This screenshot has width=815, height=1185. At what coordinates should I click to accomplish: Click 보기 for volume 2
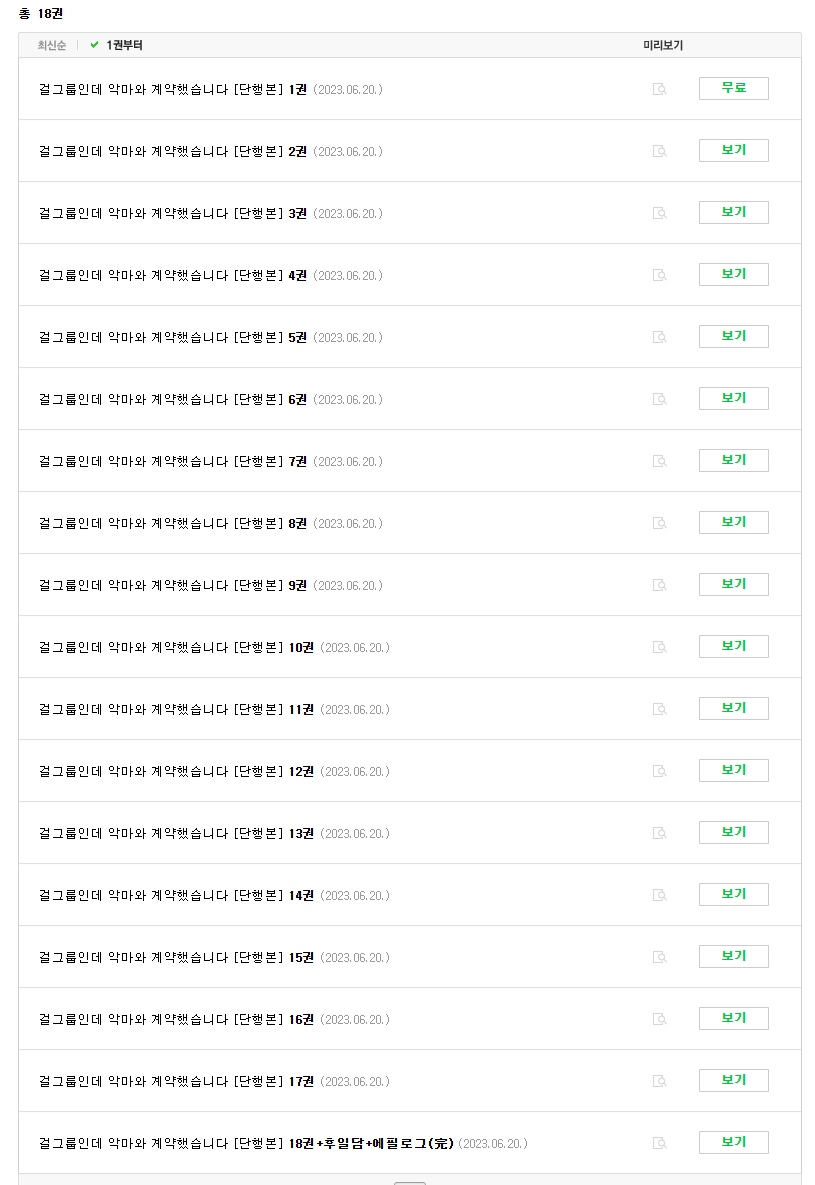732,150
